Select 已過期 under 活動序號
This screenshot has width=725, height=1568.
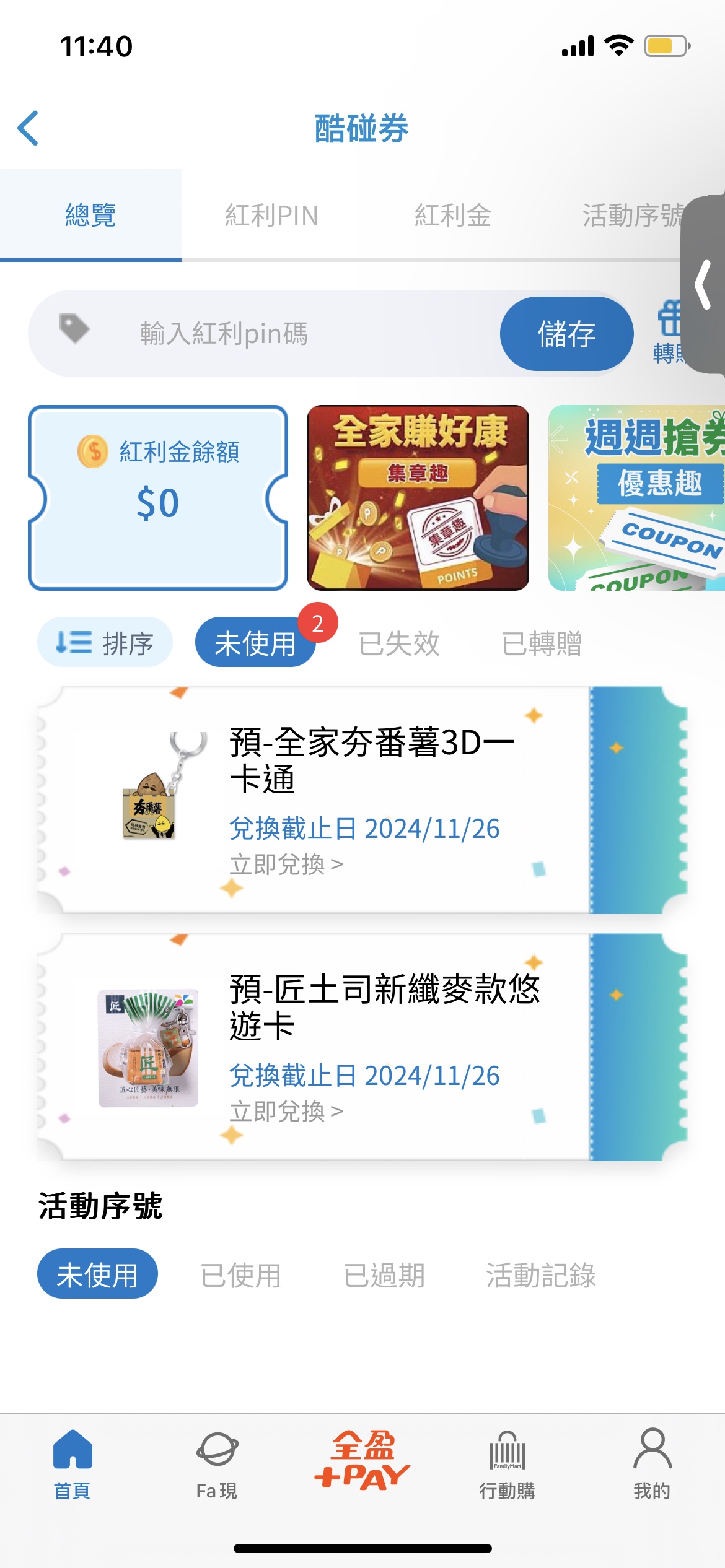pyautogui.click(x=384, y=1275)
